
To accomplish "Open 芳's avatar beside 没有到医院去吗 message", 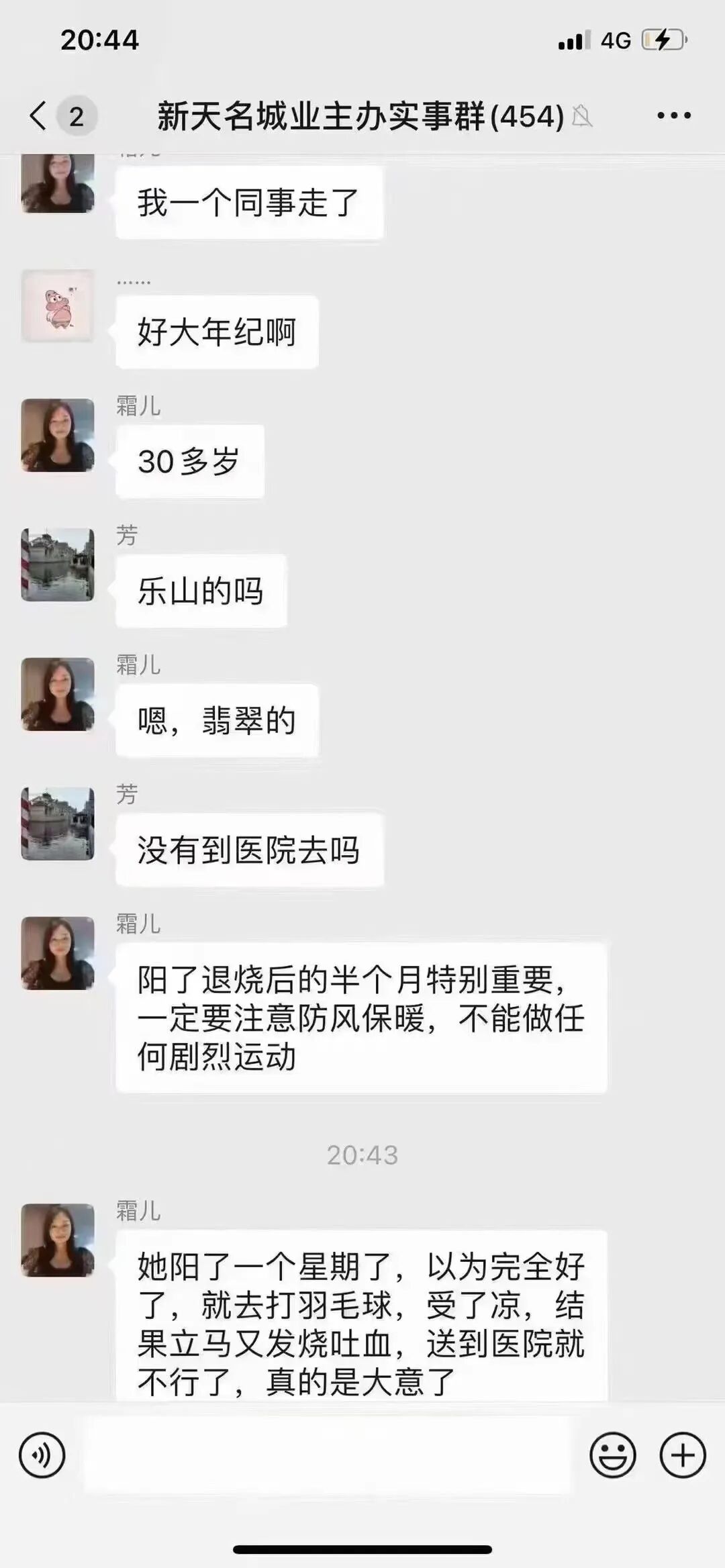I will tap(58, 824).
